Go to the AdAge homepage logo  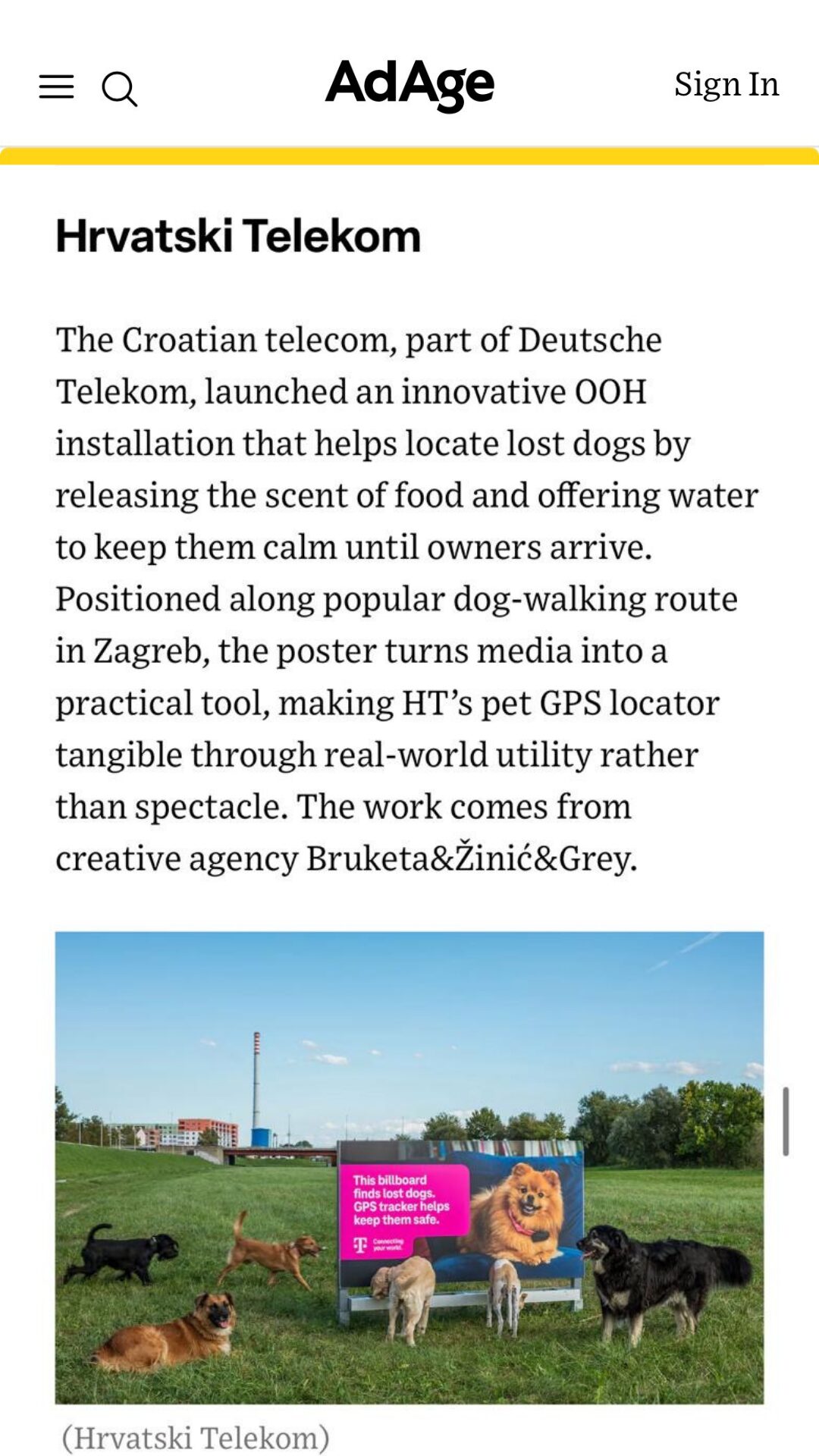point(409,84)
